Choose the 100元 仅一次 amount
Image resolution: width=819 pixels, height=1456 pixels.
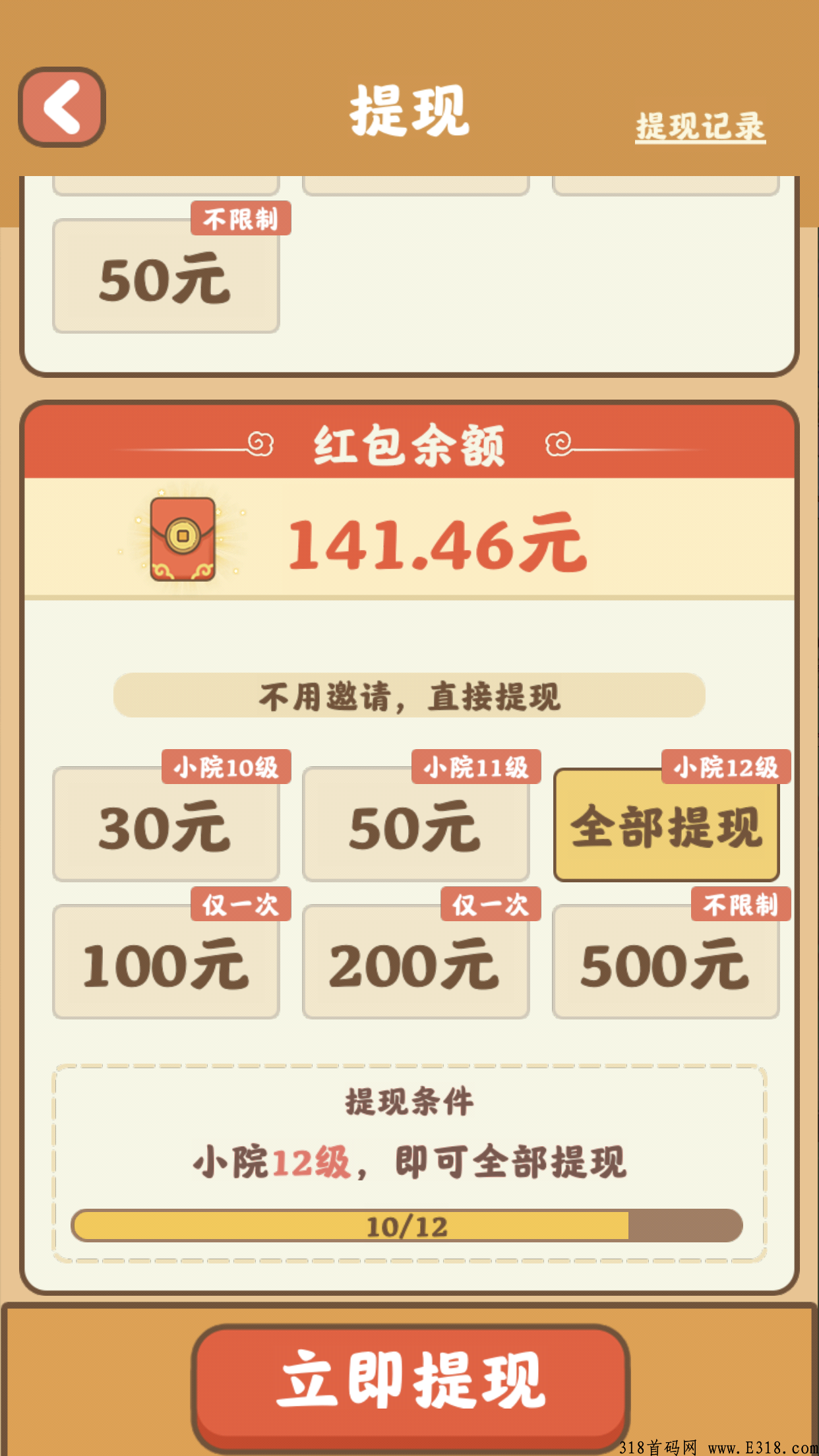(x=166, y=963)
